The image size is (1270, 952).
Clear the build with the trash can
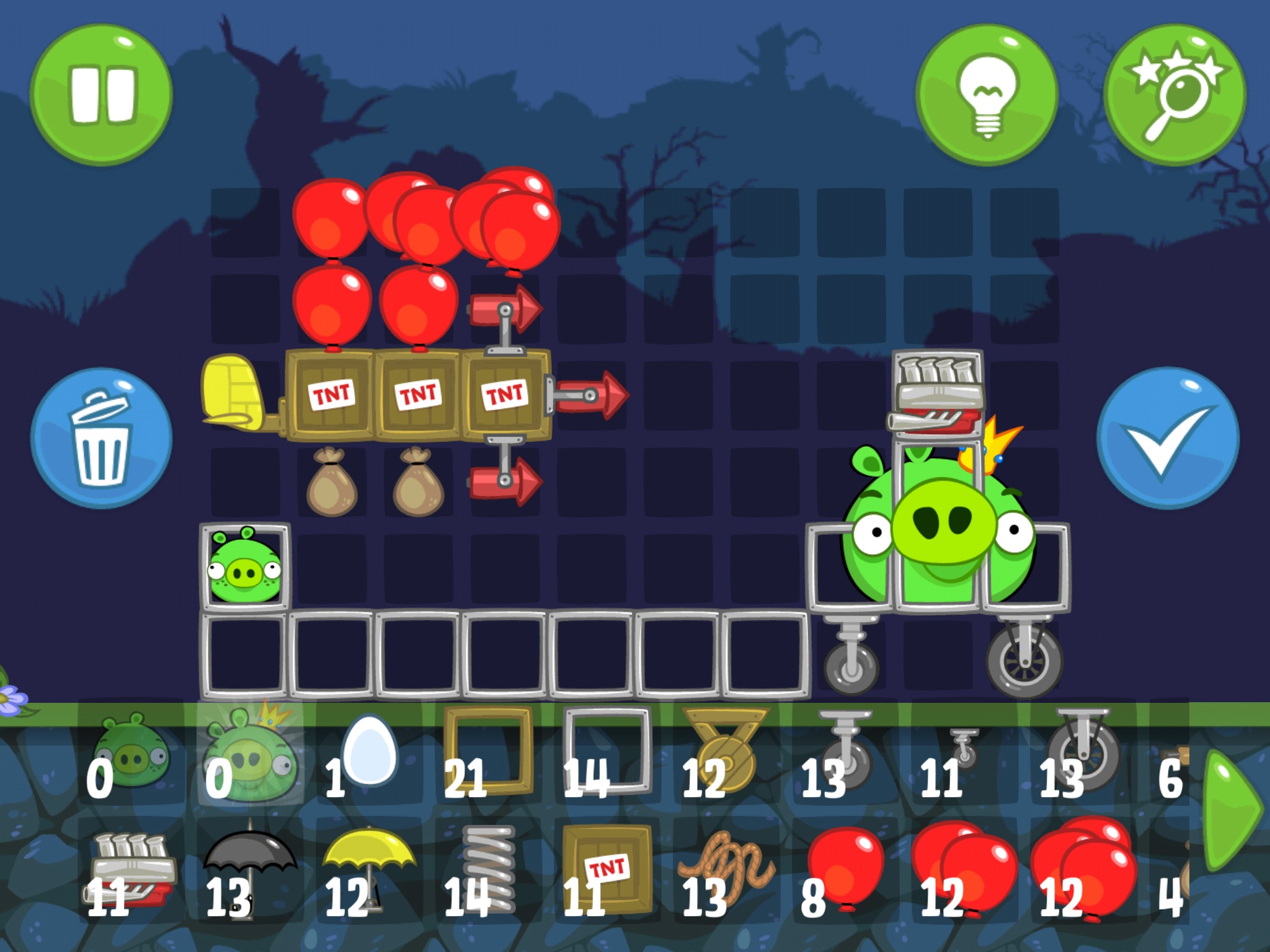102,438
